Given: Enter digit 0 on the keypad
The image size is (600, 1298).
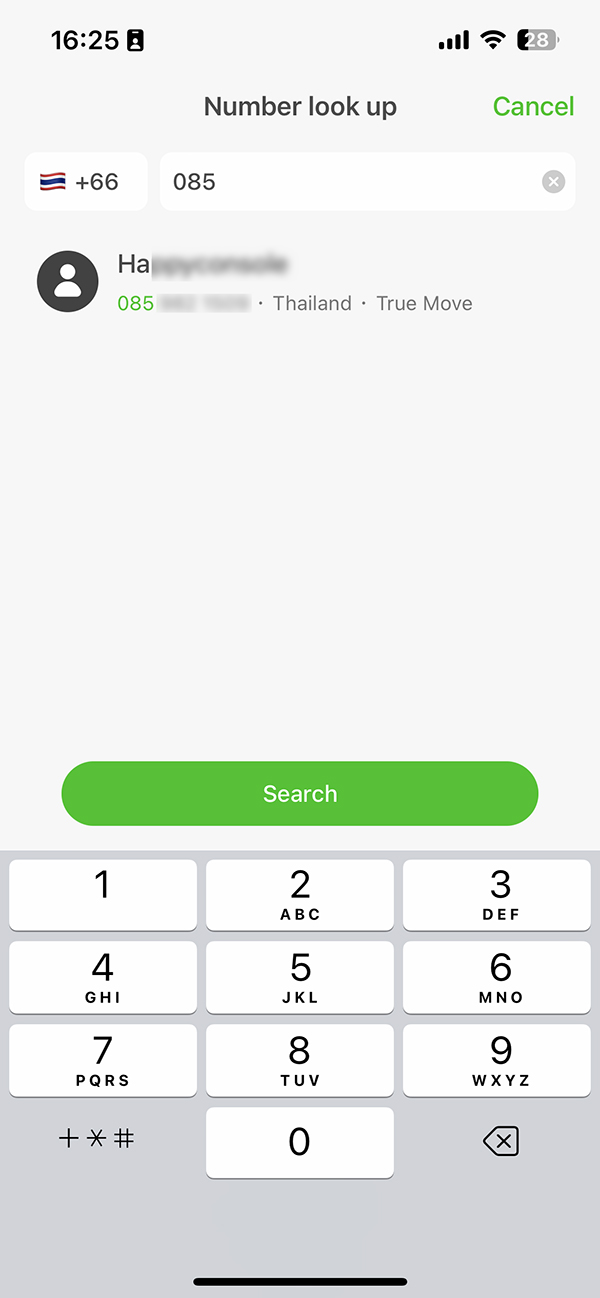Looking at the screenshot, I should pyautogui.click(x=300, y=1142).
